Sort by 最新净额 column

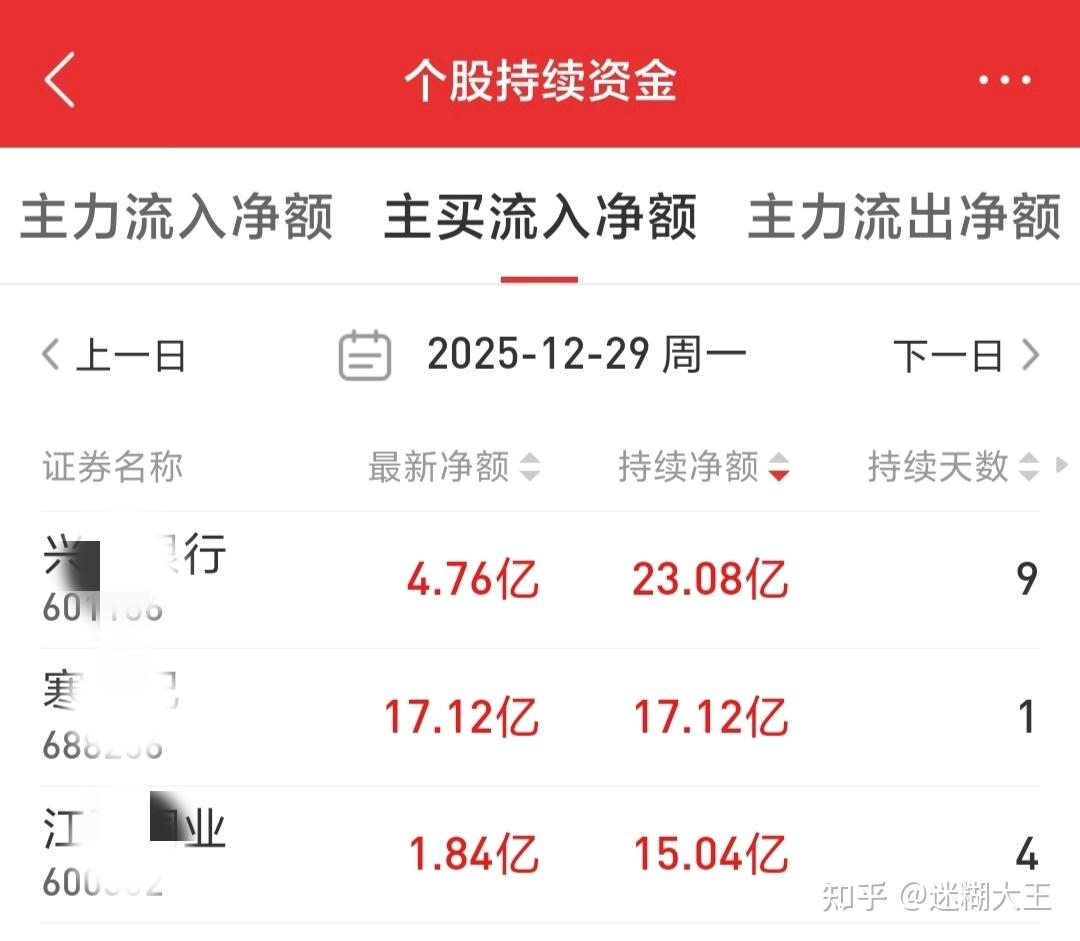point(453,466)
